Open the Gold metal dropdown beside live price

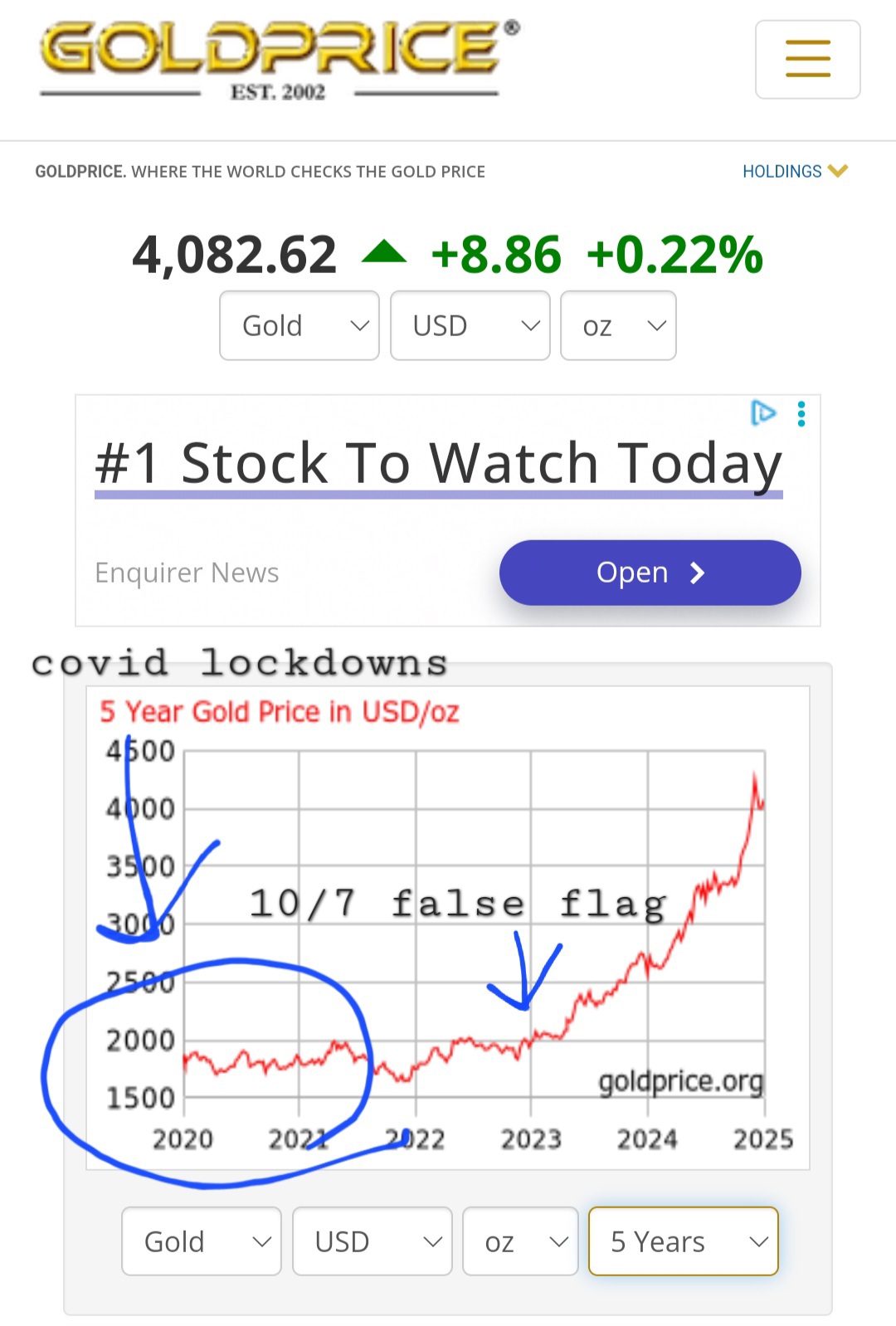pos(299,325)
